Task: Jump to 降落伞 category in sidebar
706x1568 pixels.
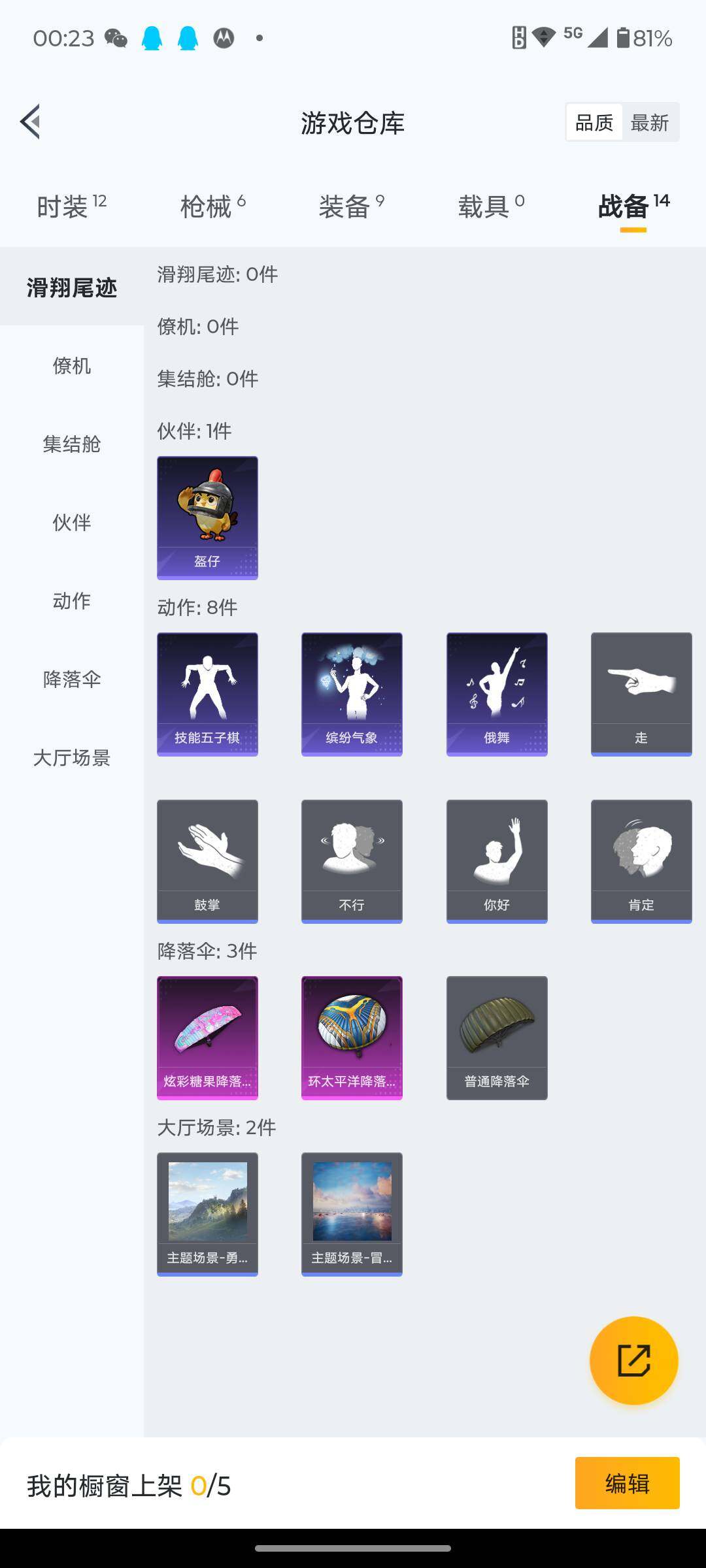Action: click(72, 679)
